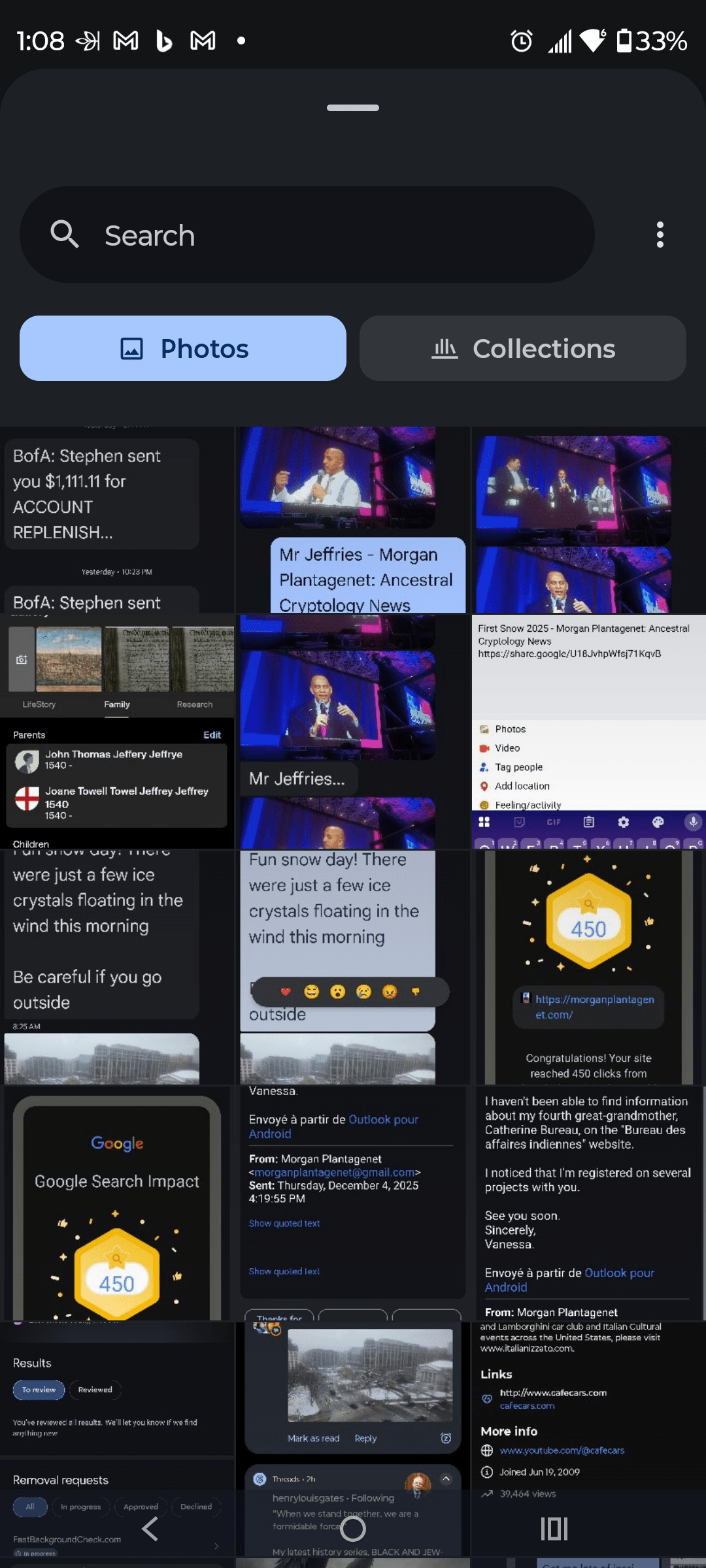The image size is (706, 1568).
Task: Select the Facebook Photos attachment icon
Action: coord(484,728)
